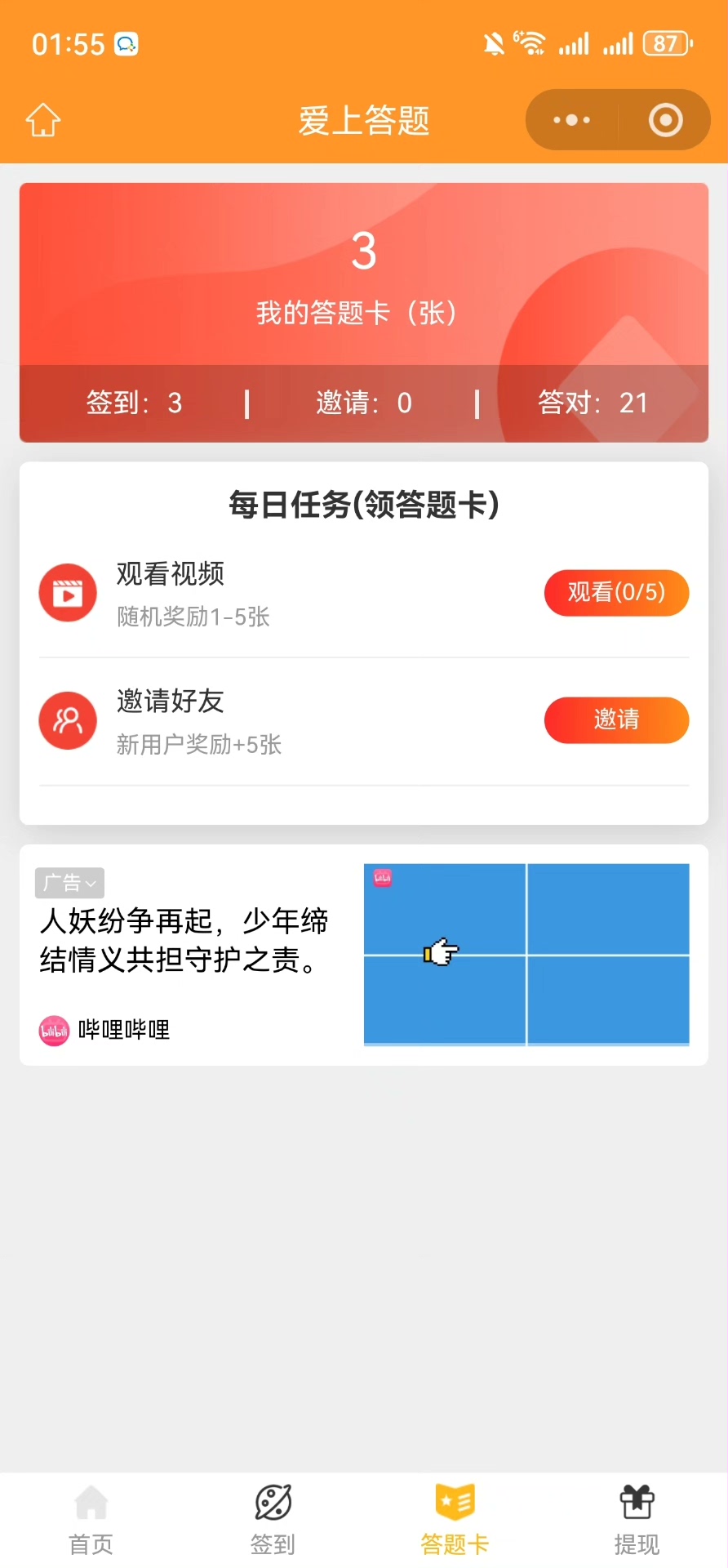Select the 答题卡 tab

[455, 1520]
